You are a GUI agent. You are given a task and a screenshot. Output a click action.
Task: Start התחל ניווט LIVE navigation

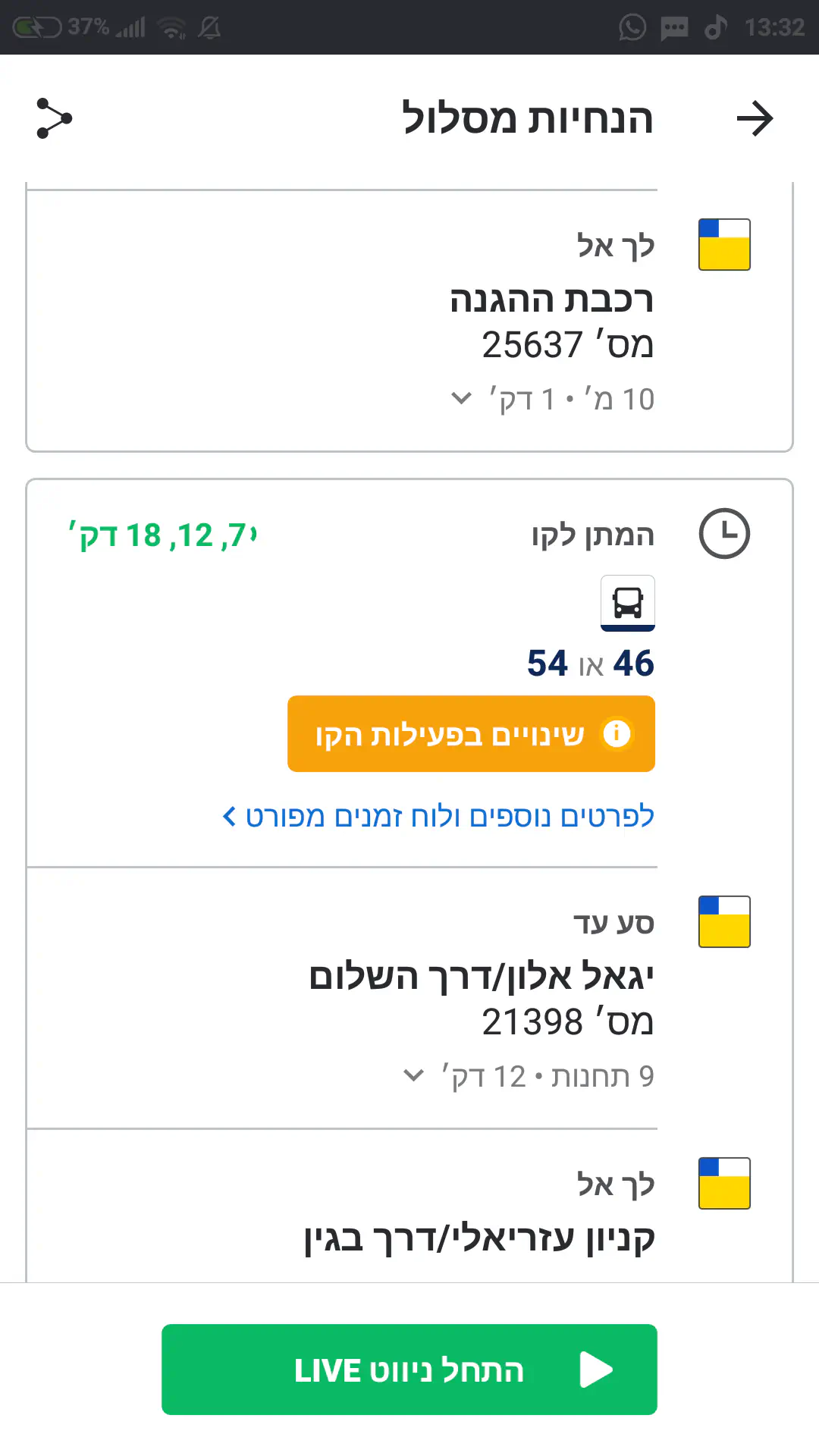click(x=409, y=1370)
